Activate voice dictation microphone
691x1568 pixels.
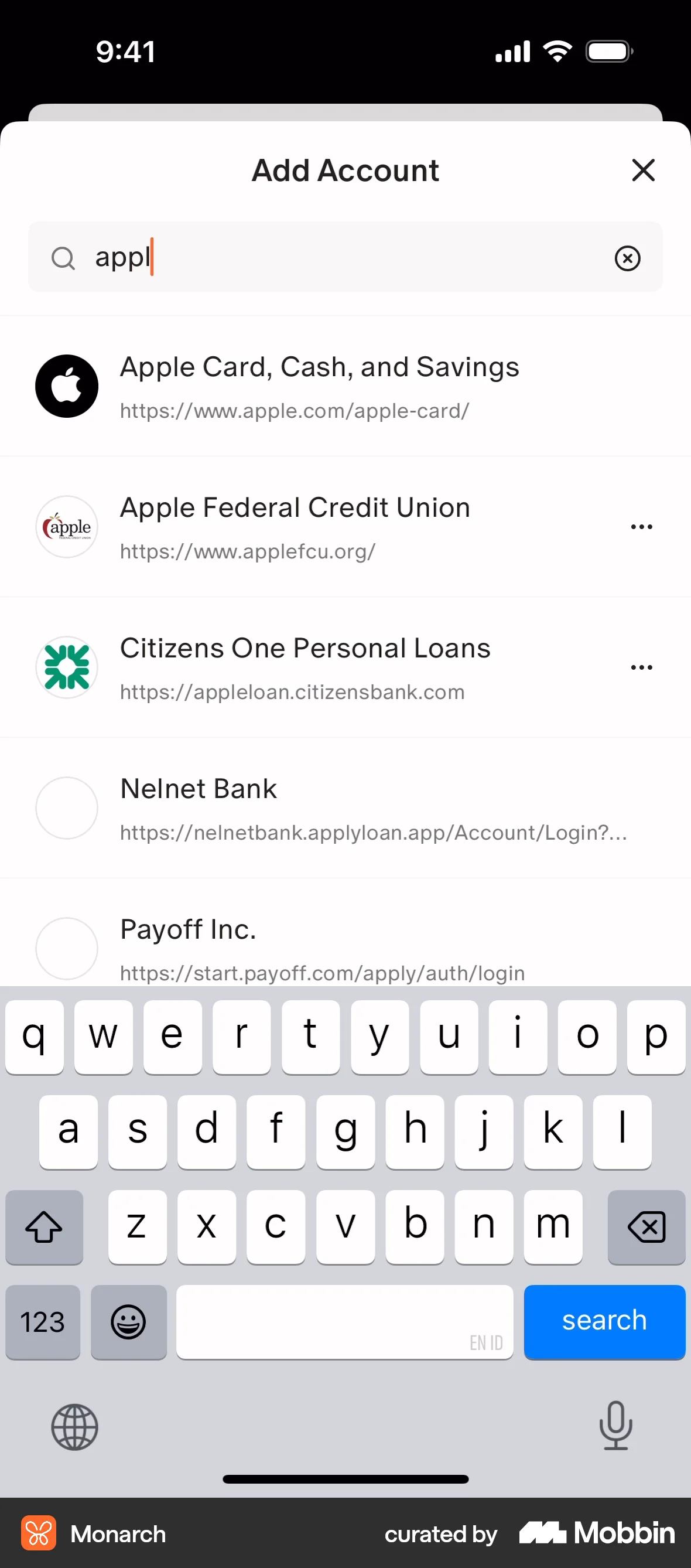[x=616, y=1428]
